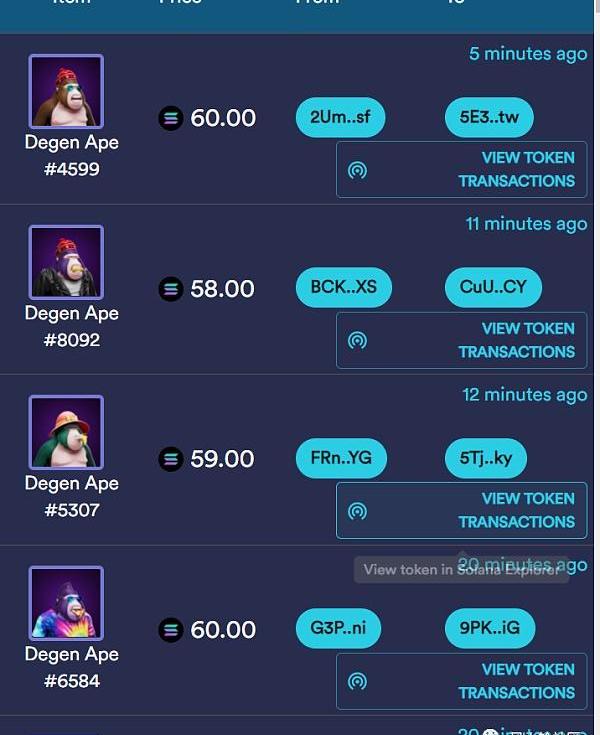Open Degen Ape #6584 thumbnail
This screenshot has height=735, width=600.
[x=66, y=604]
